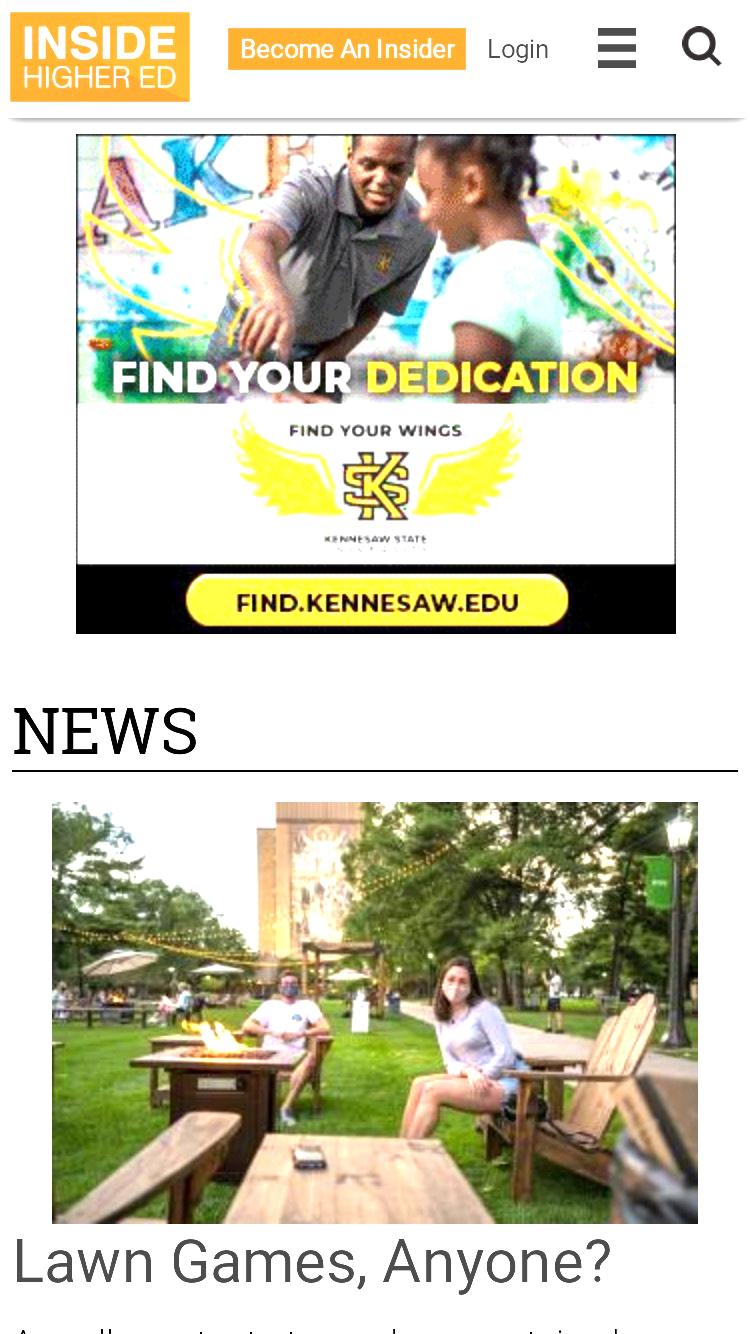750x1334 pixels.
Task: Open the Kennesaw State advertisement banner
Action: pyautogui.click(x=376, y=384)
